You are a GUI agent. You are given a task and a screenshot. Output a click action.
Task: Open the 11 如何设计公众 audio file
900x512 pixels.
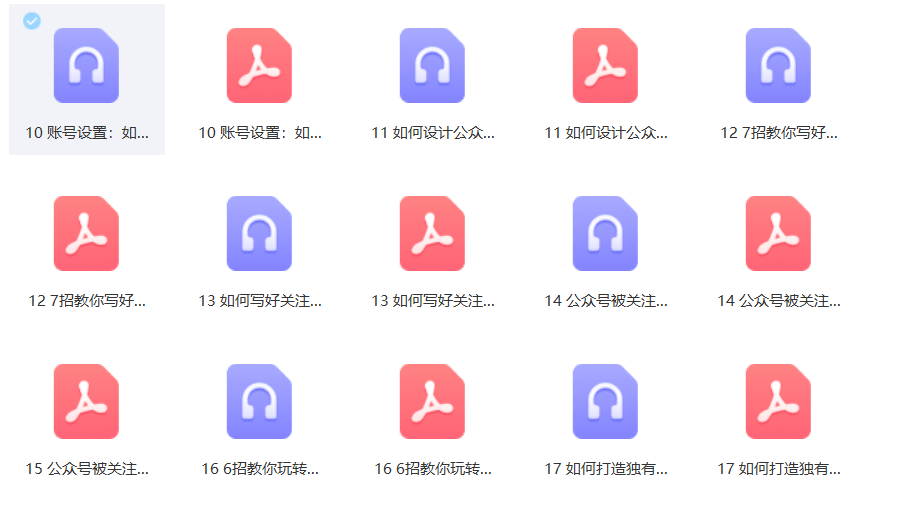point(432,66)
